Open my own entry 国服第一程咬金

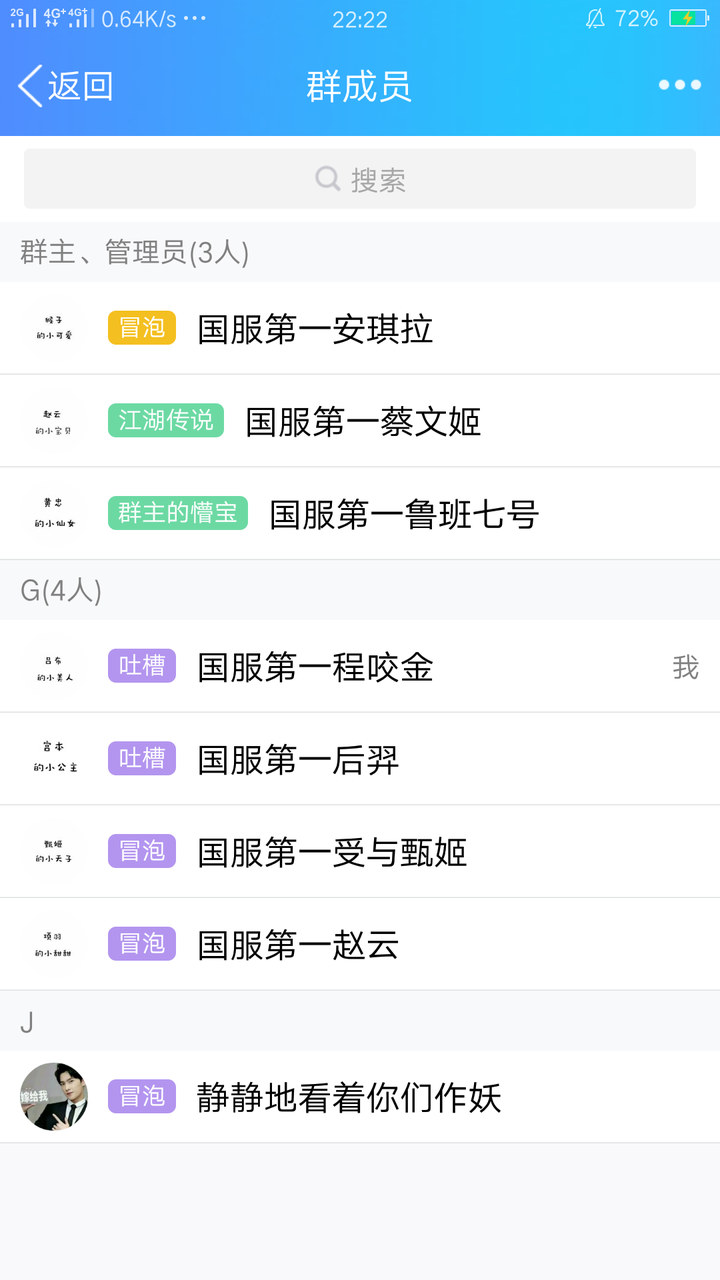(x=315, y=667)
